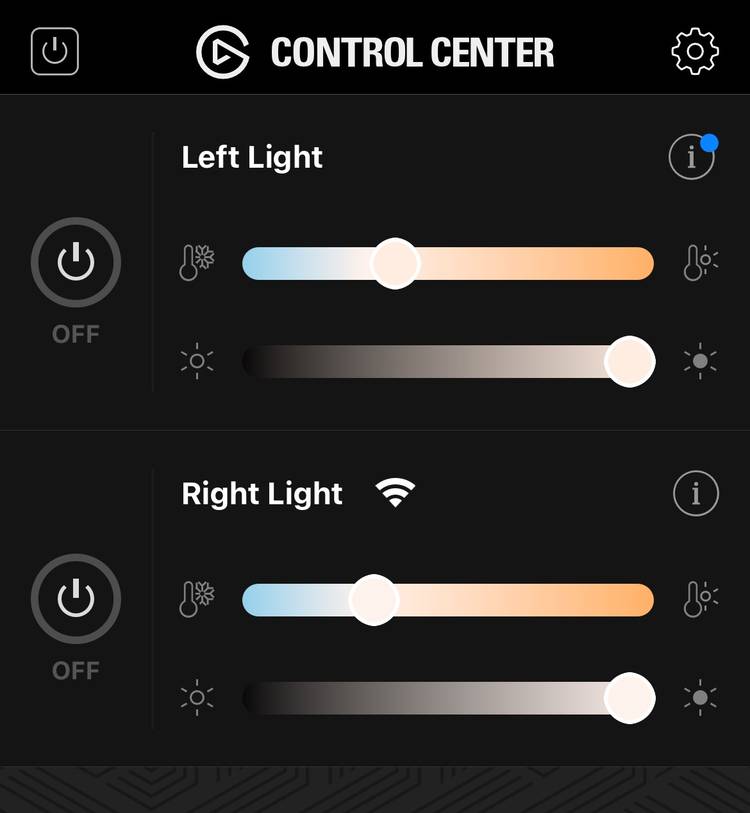Click the dim brightness icon for Left Light
The image size is (750, 813).
196,361
